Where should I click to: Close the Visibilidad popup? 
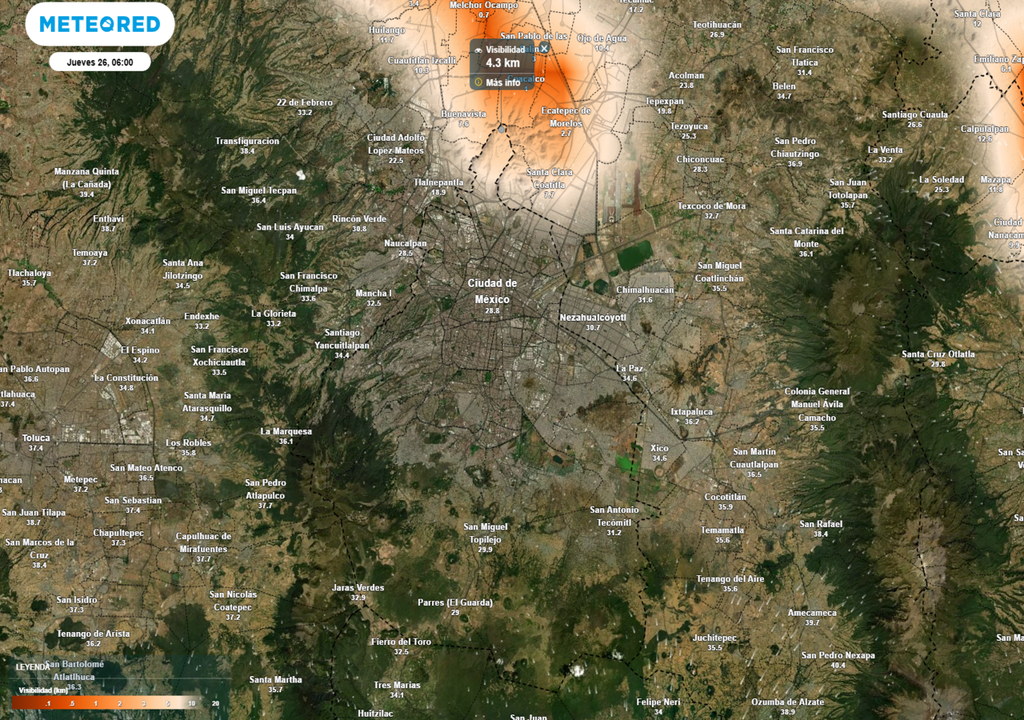(x=544, y=48)
